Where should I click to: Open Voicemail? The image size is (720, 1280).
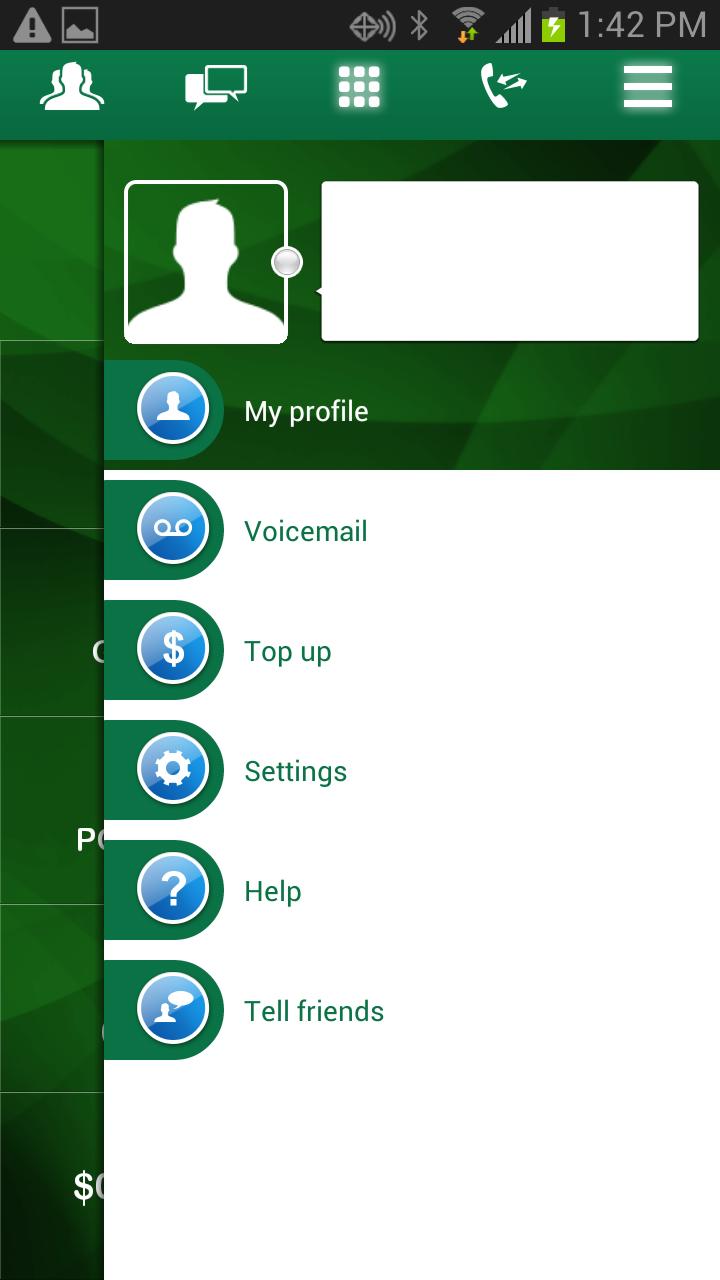306,531
